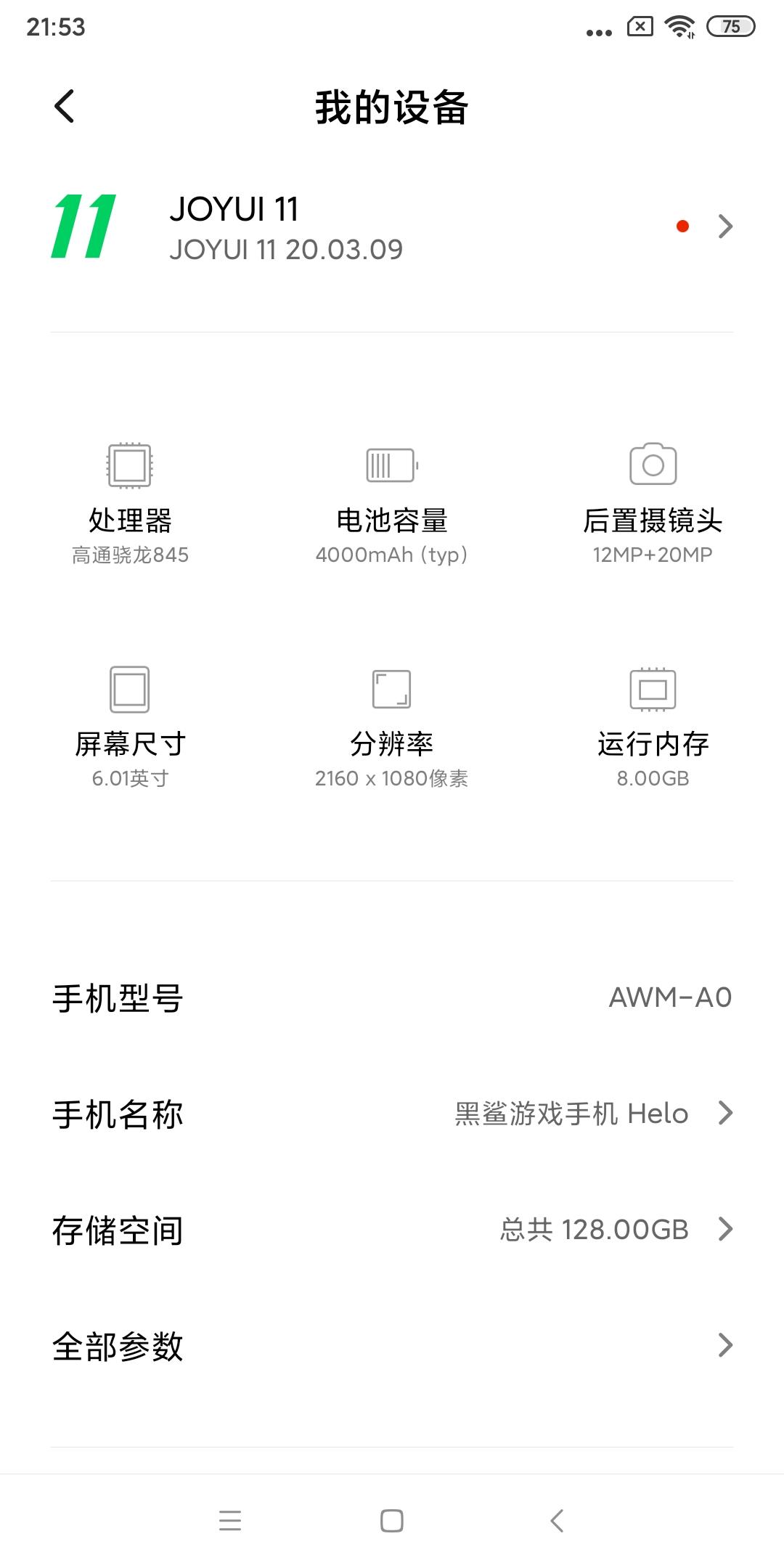View 全部参数
Screen dimensions: 784x1568
click(392, 1346)
